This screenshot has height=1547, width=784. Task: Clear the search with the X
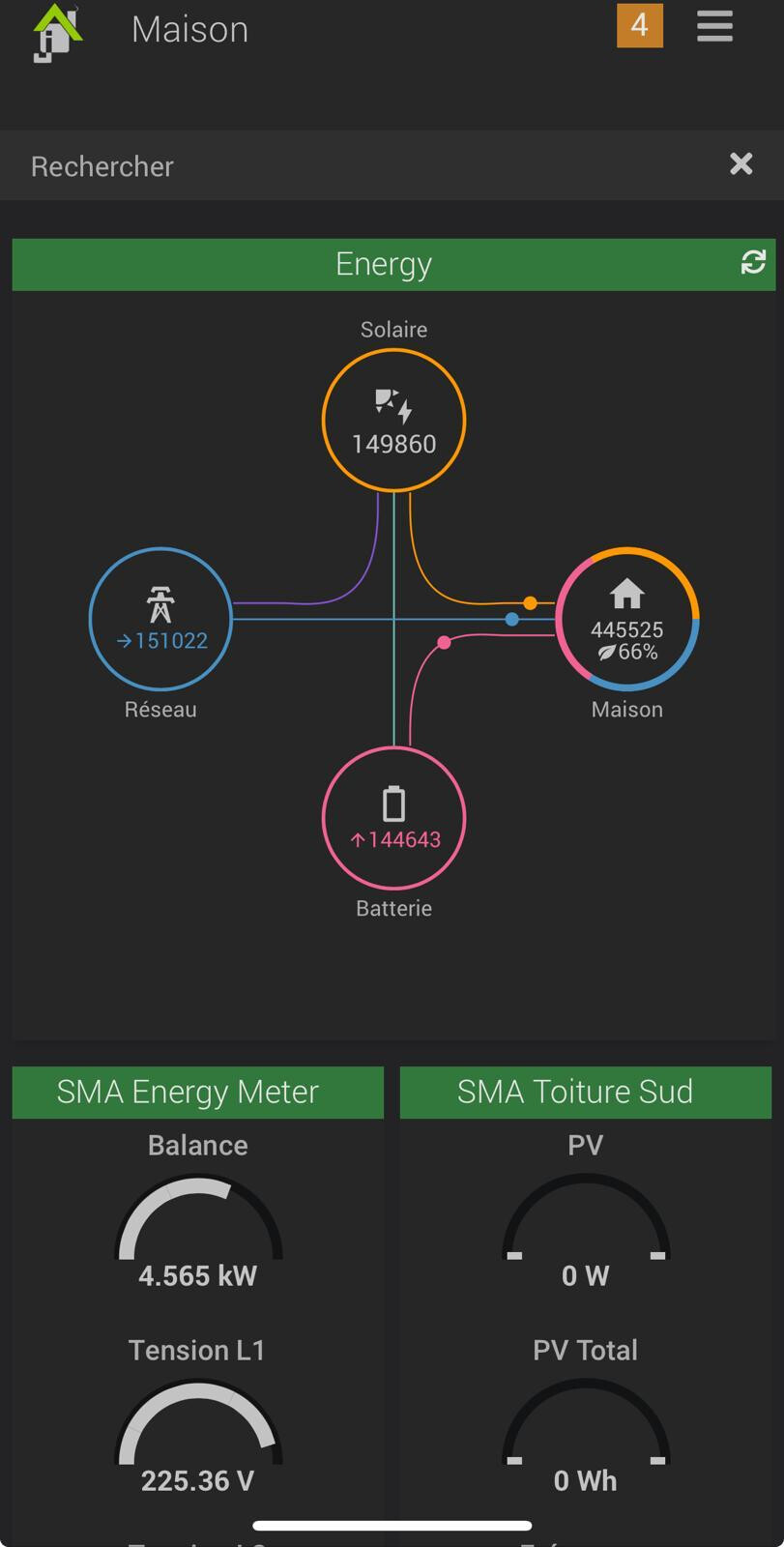[x=741, y=164]
